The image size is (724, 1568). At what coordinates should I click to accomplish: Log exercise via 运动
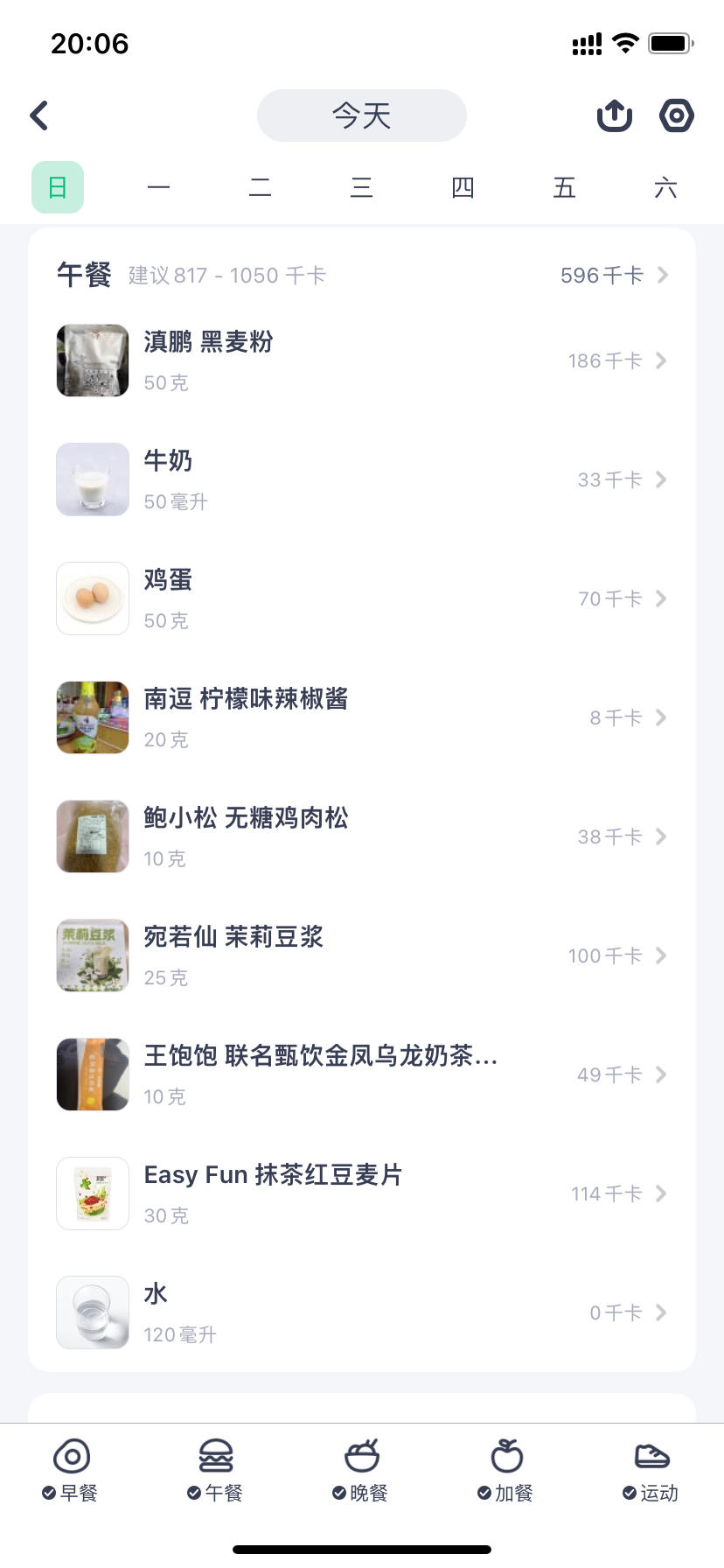651,1472
